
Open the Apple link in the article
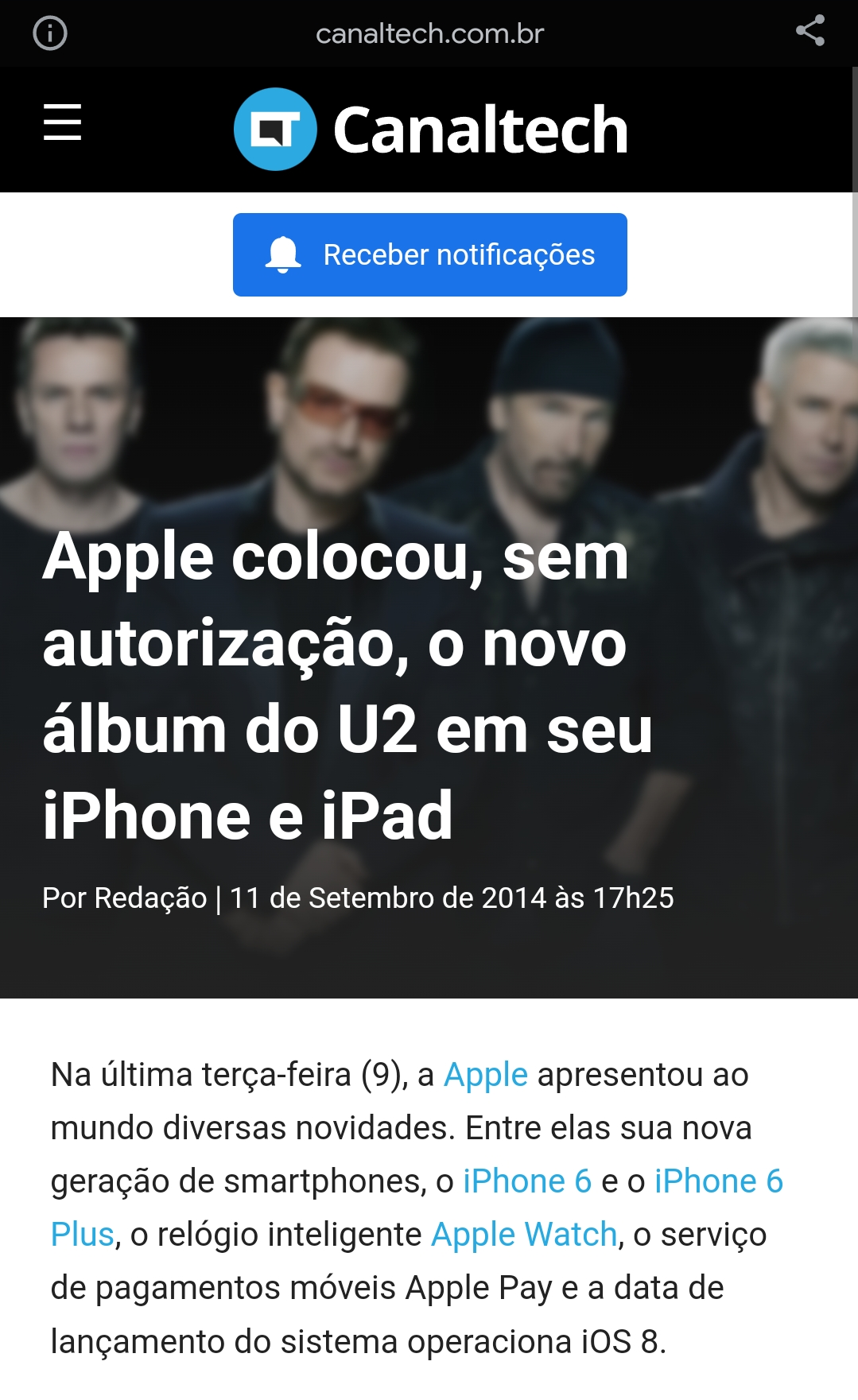485,1075
